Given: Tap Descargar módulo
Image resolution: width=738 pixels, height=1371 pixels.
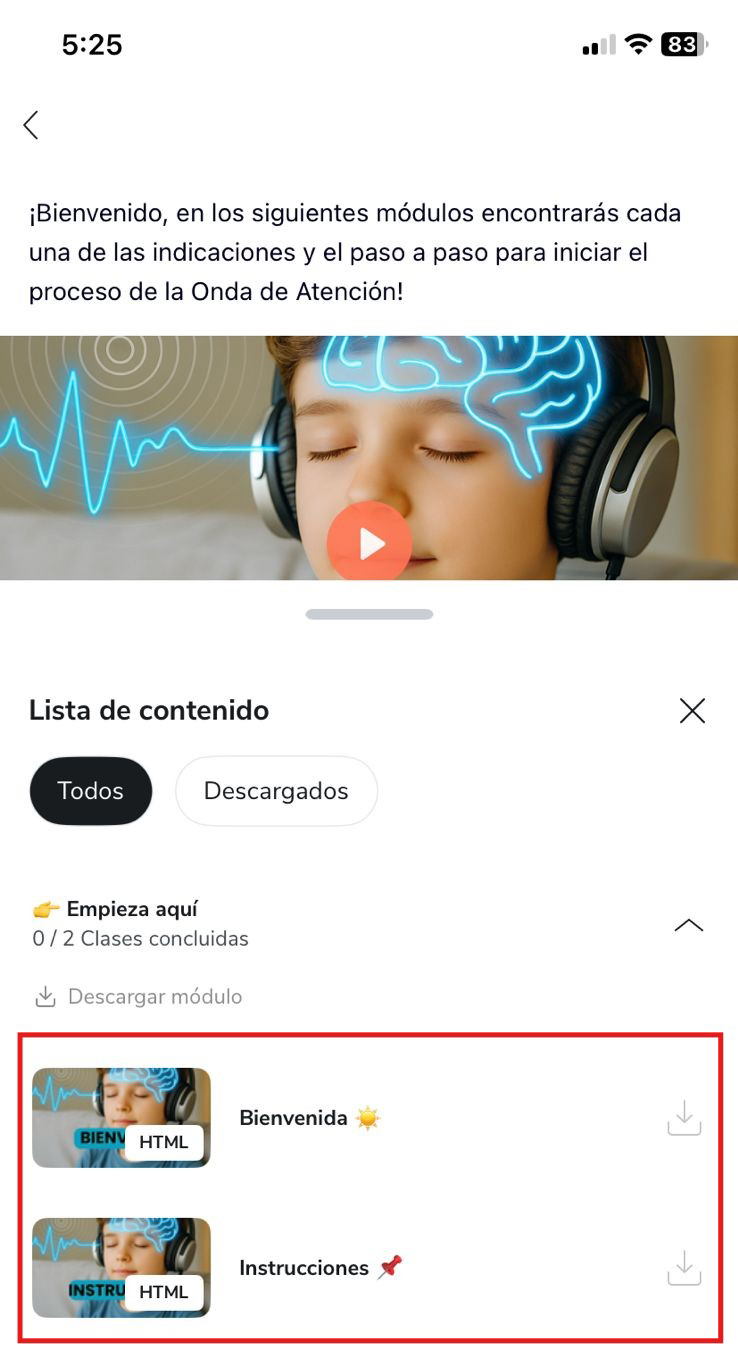Looking at the screenshot, I should click(x=139, y=997).
